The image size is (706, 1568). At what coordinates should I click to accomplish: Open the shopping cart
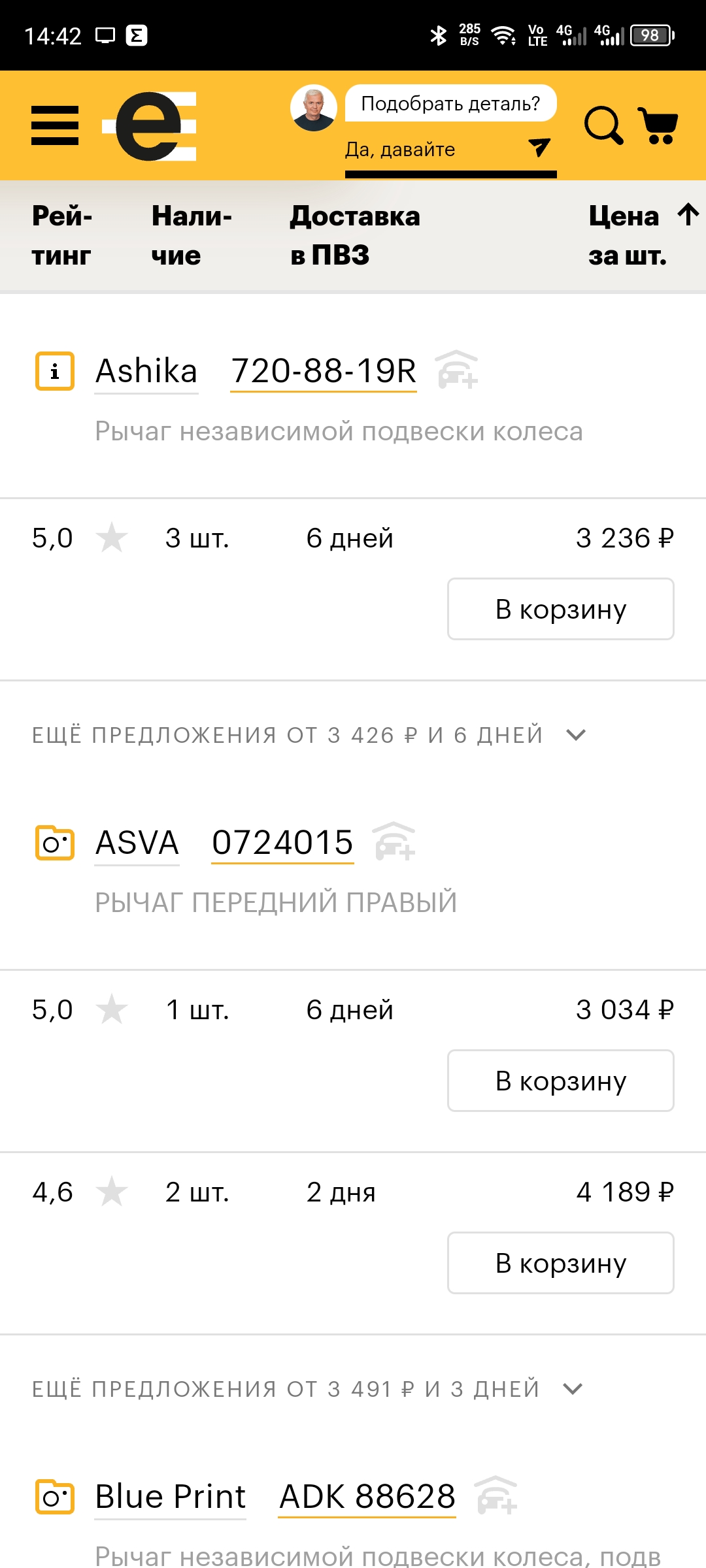(658, 125)
